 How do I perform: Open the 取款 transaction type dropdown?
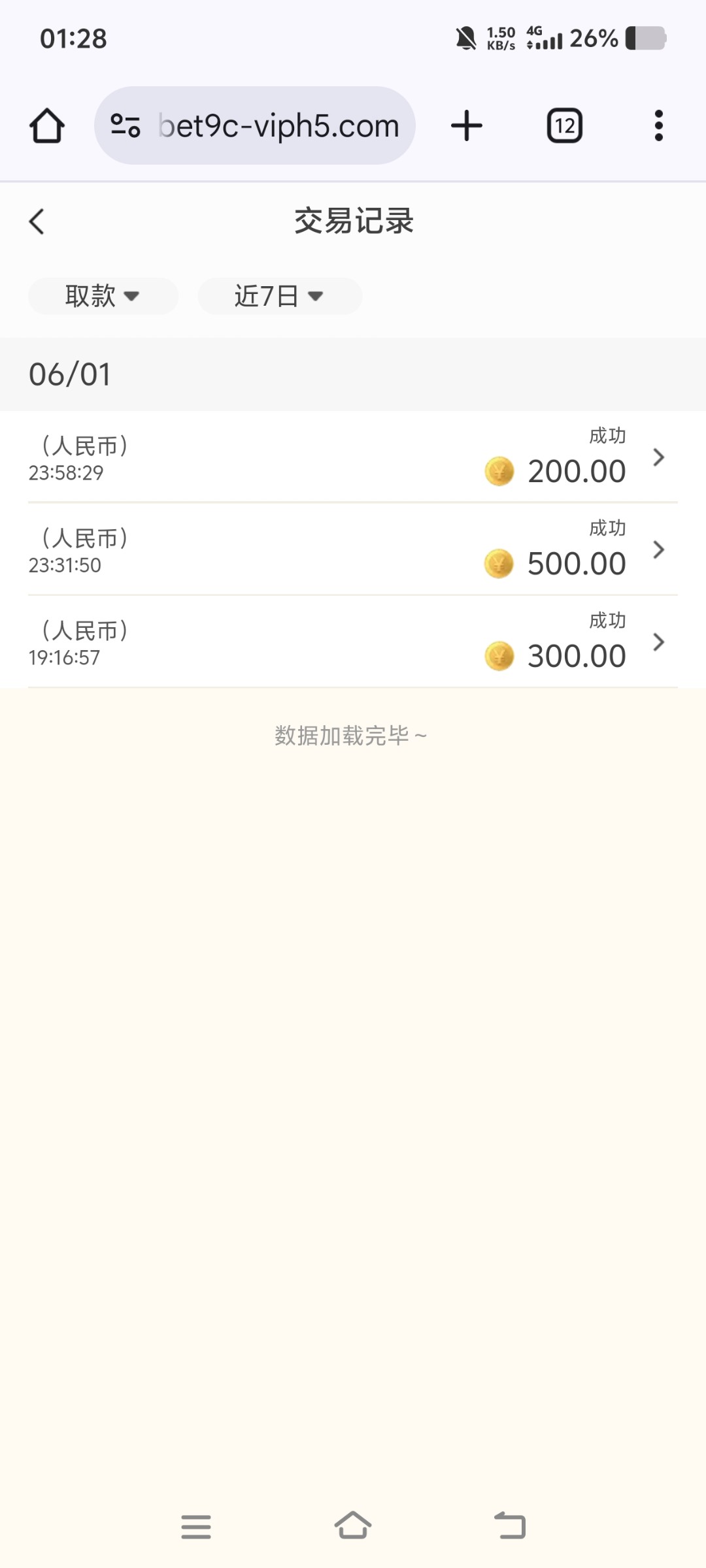[103, 296]
